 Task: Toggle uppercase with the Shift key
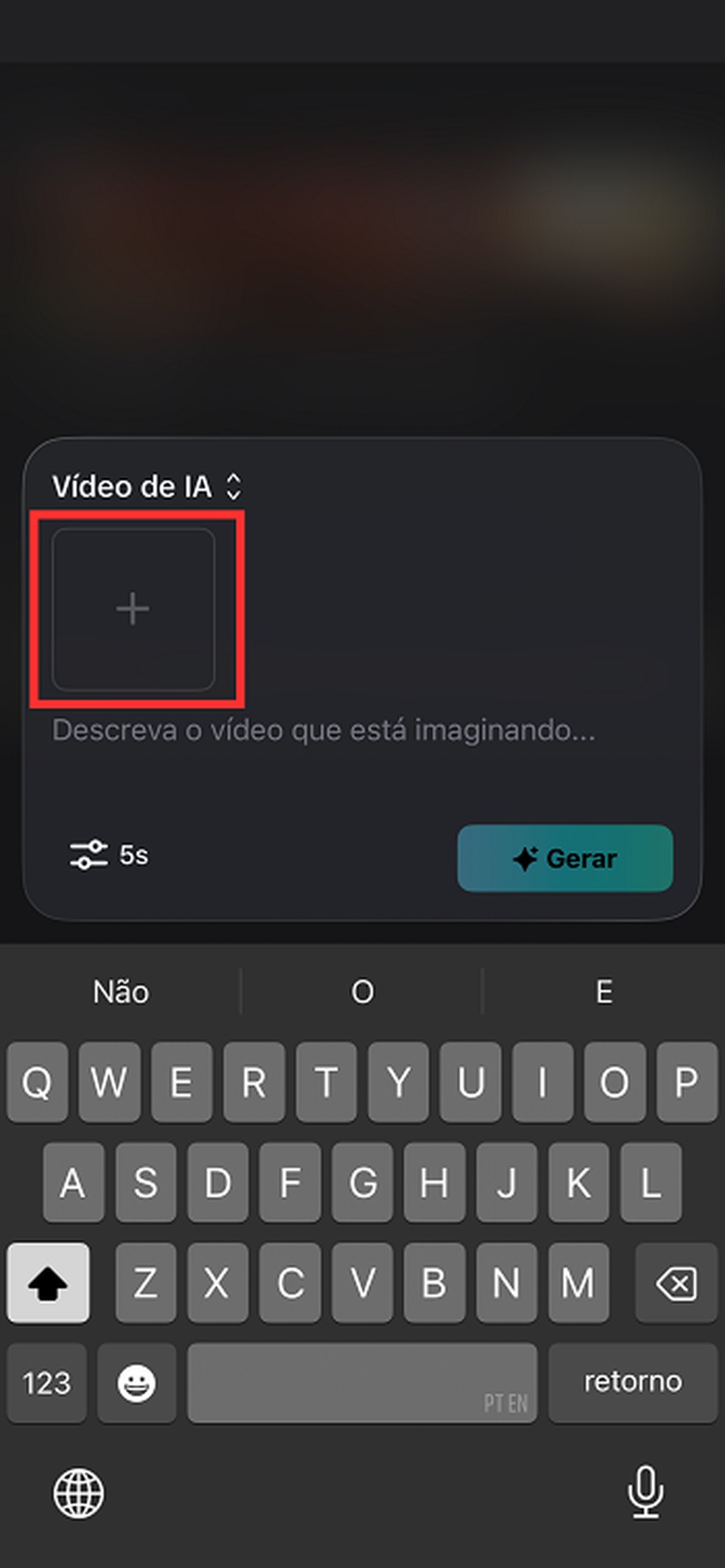point(49,1284)
